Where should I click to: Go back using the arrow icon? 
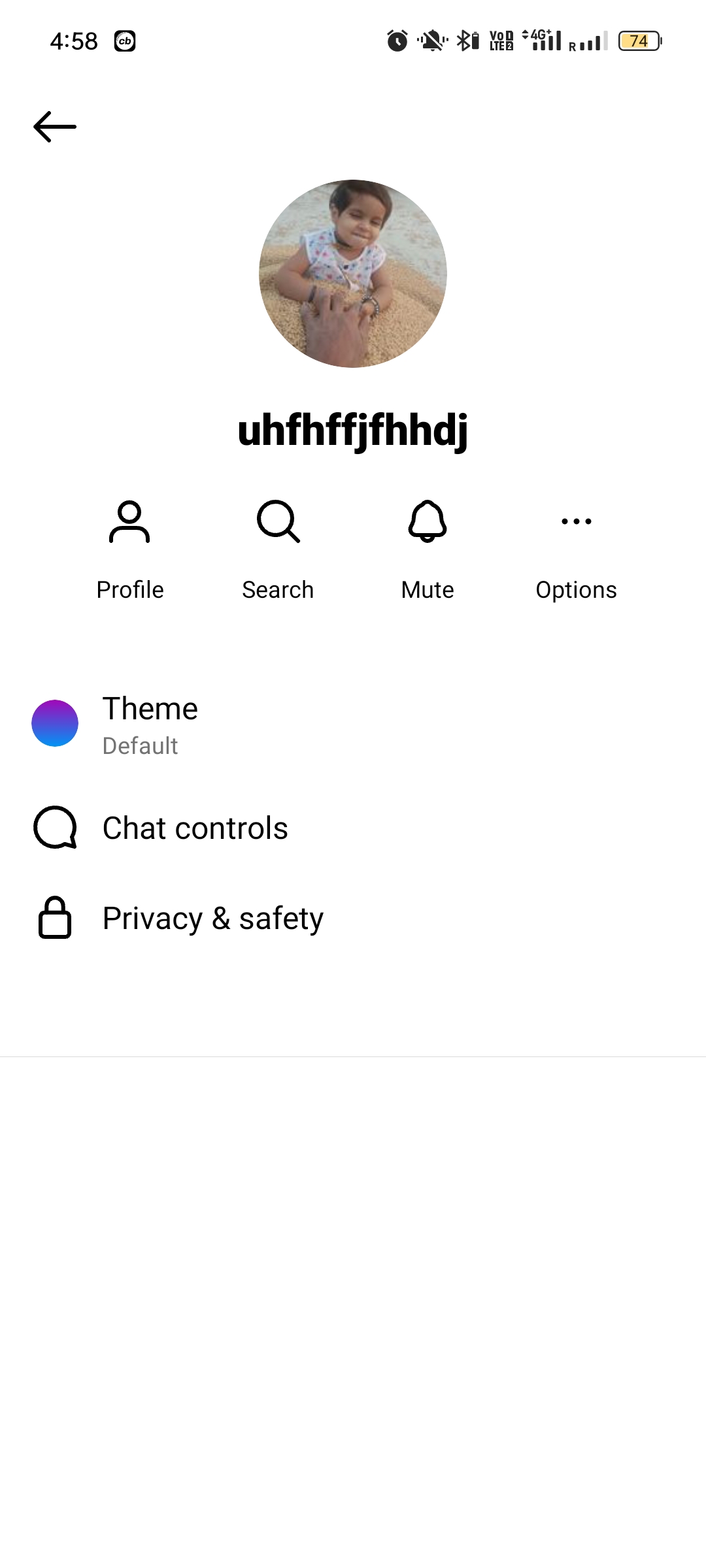(x=55, y=127)
